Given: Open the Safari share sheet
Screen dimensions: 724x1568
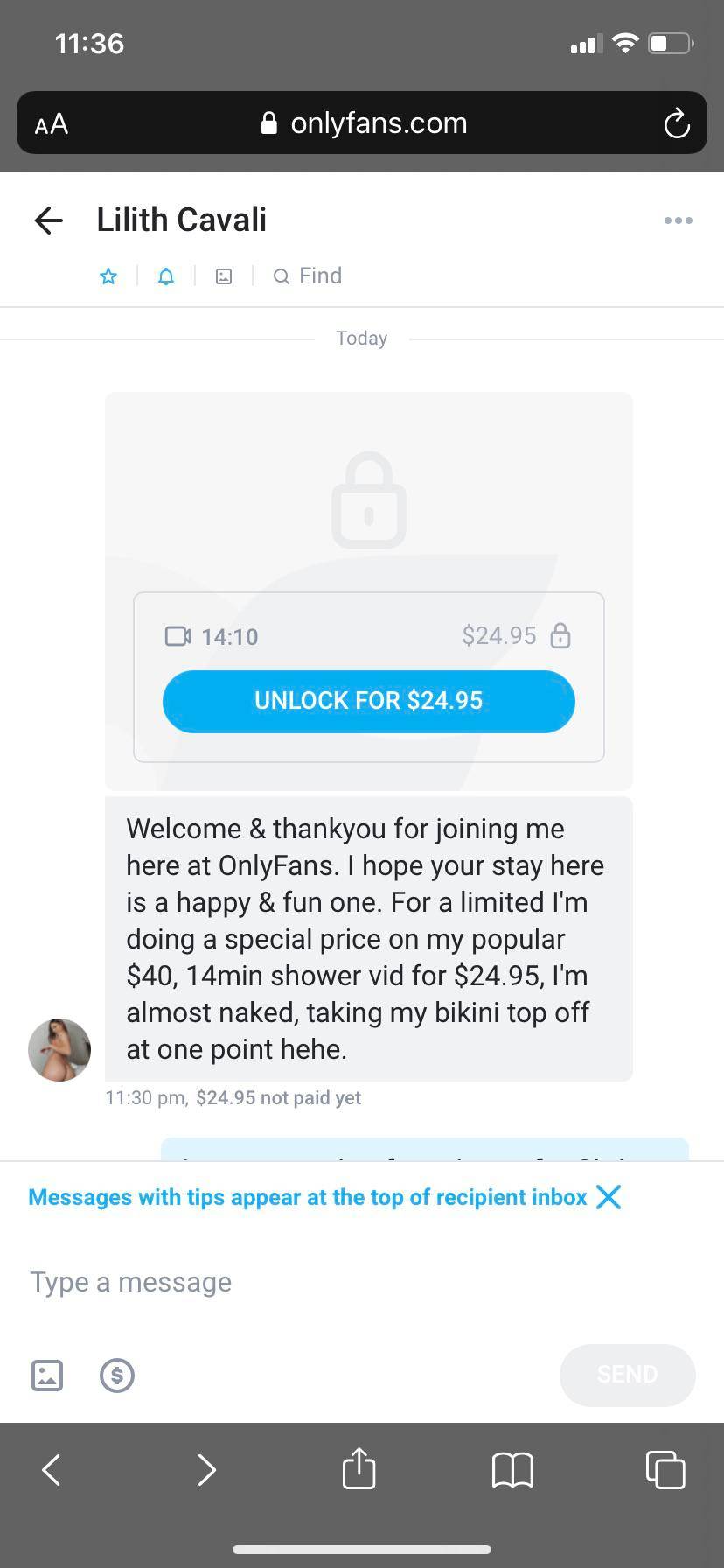Looking at the screenshot, I should [x=359, y=1468].
